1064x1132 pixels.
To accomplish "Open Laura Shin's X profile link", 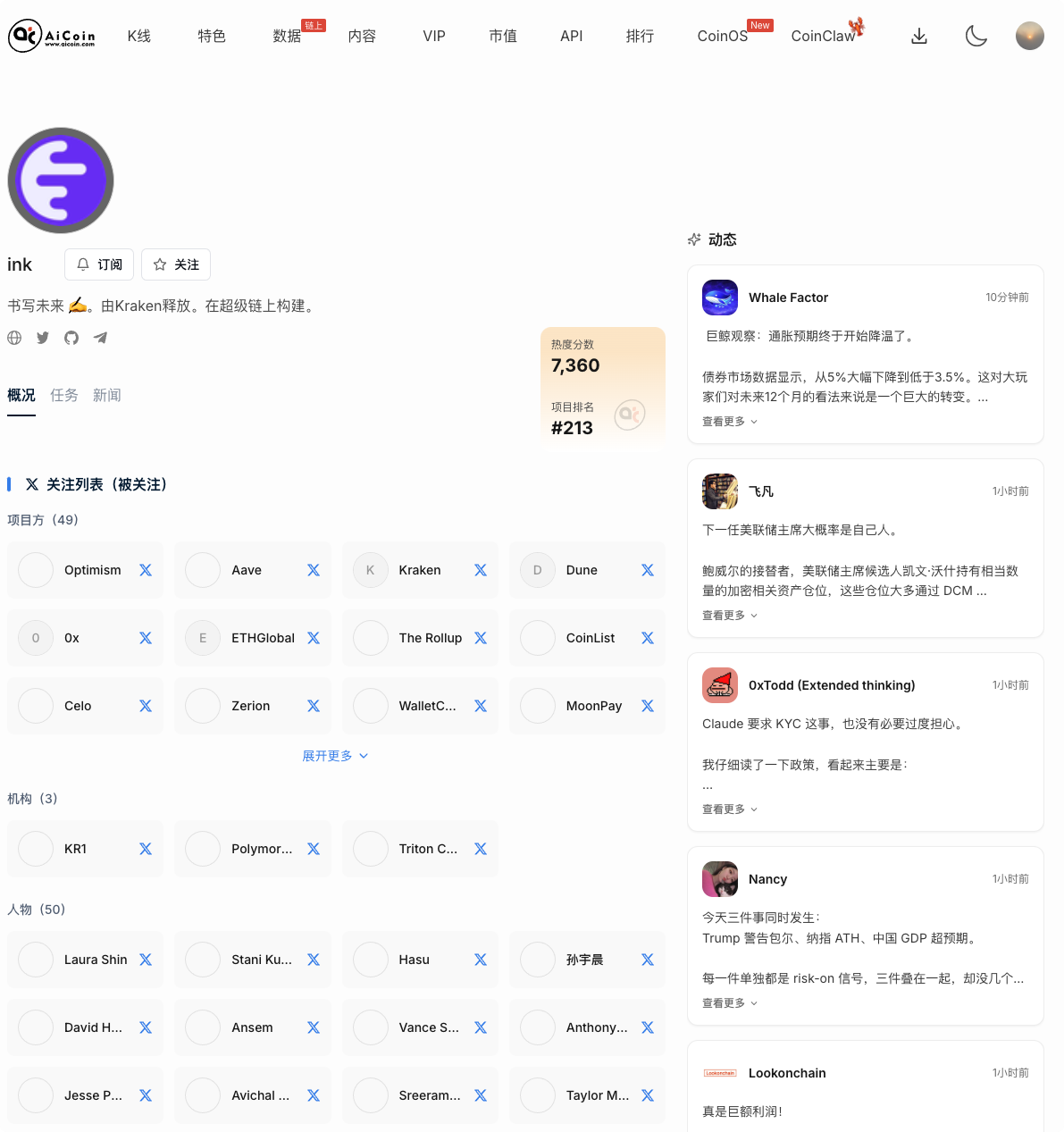I will (146, 960).
